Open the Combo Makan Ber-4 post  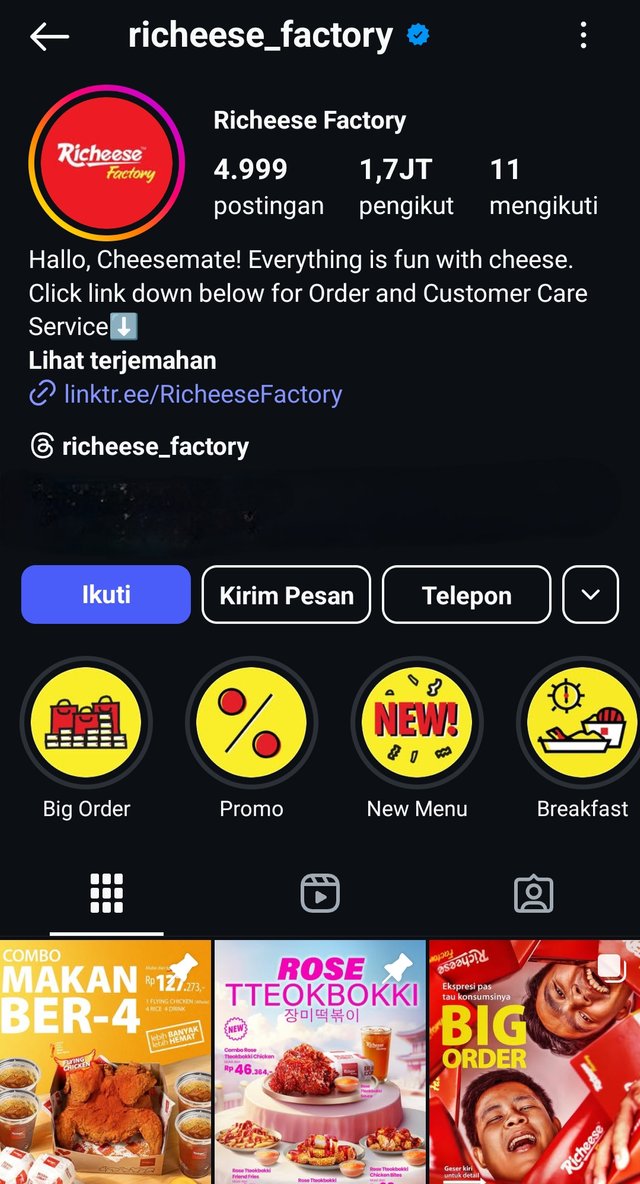[105, 1060]
